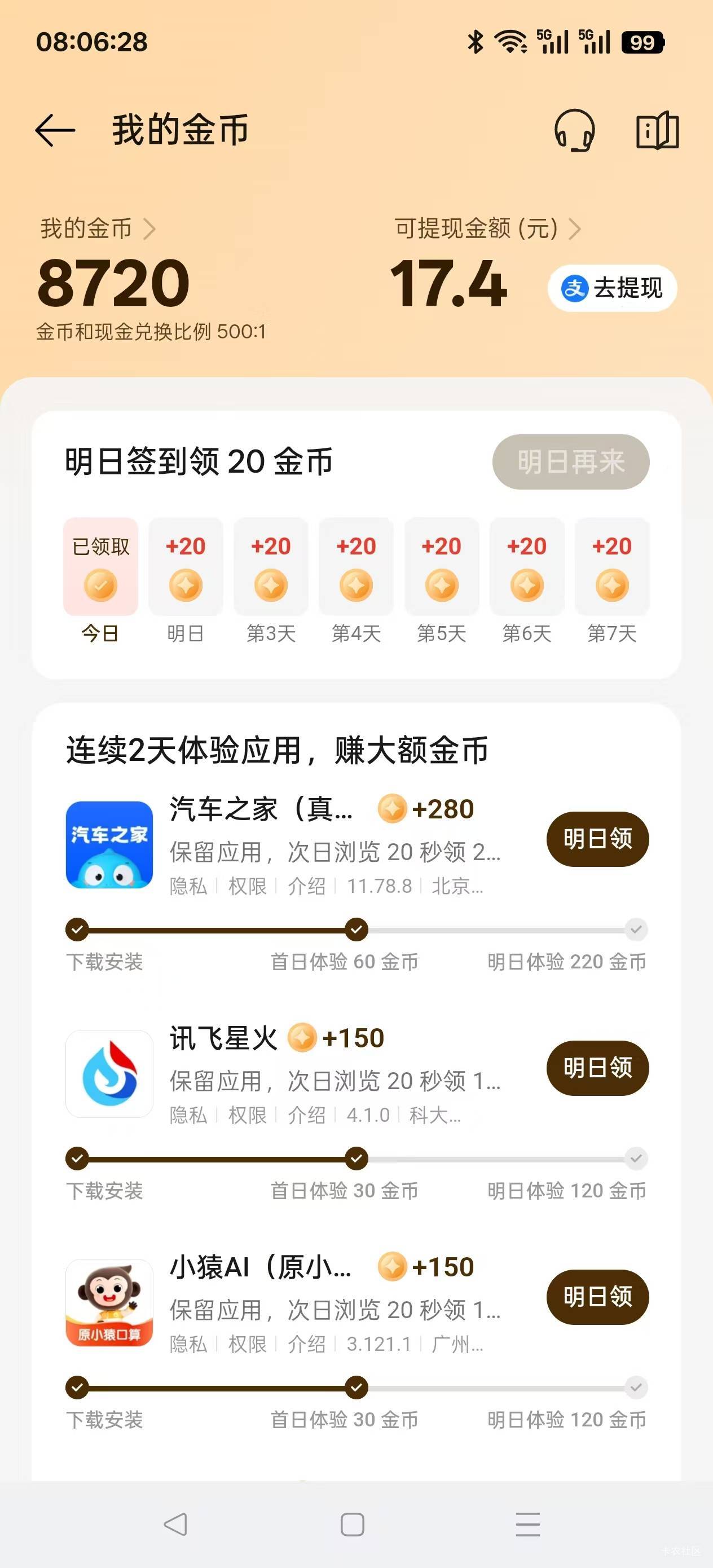
Task: Tap the 明日再来 sign-in button
Action: [570, 462]
